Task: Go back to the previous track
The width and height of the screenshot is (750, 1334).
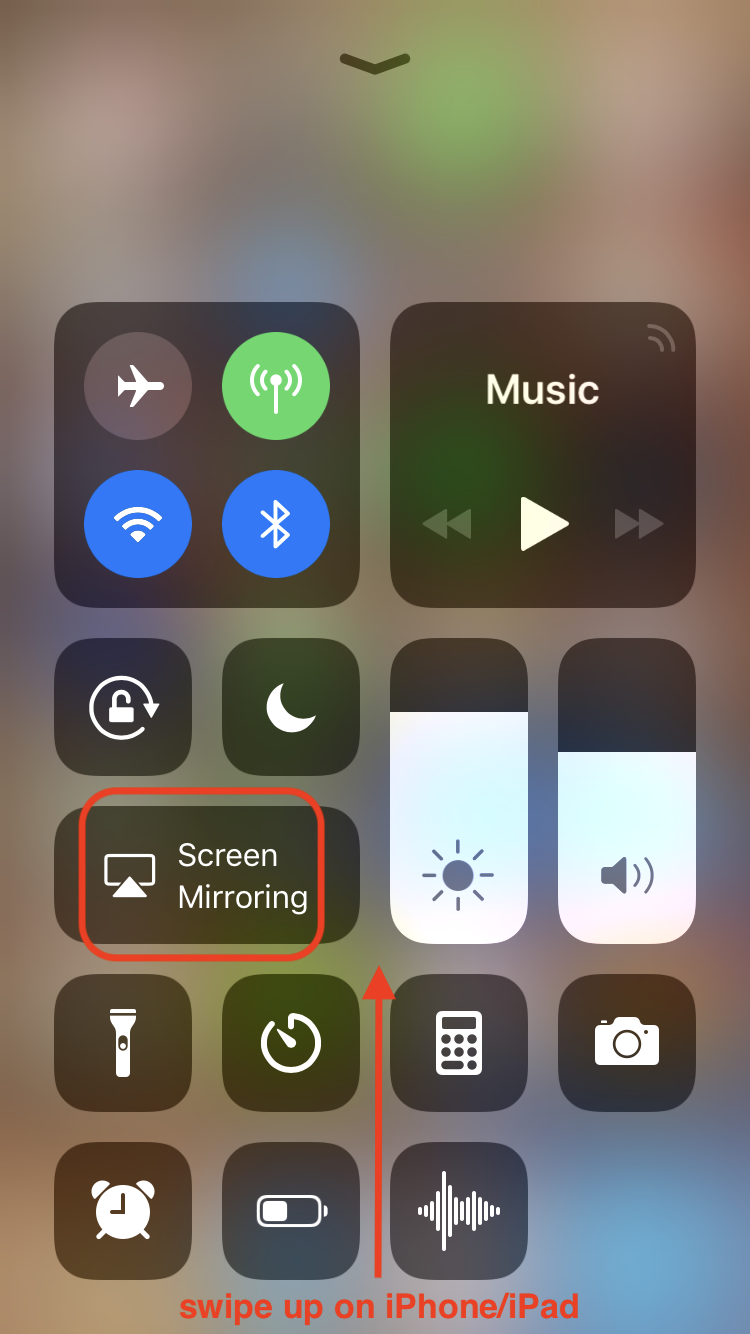Action: pyautogui.click(x=446, y=523)
